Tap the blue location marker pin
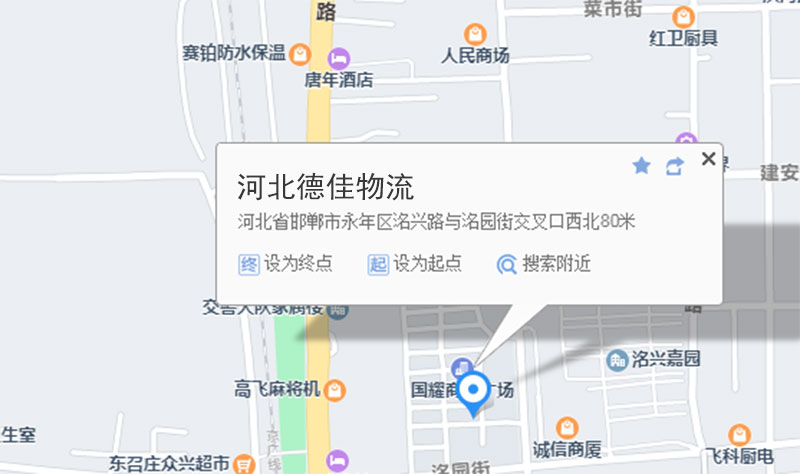Viewport: 800px width, 474px height. [473, 392]
